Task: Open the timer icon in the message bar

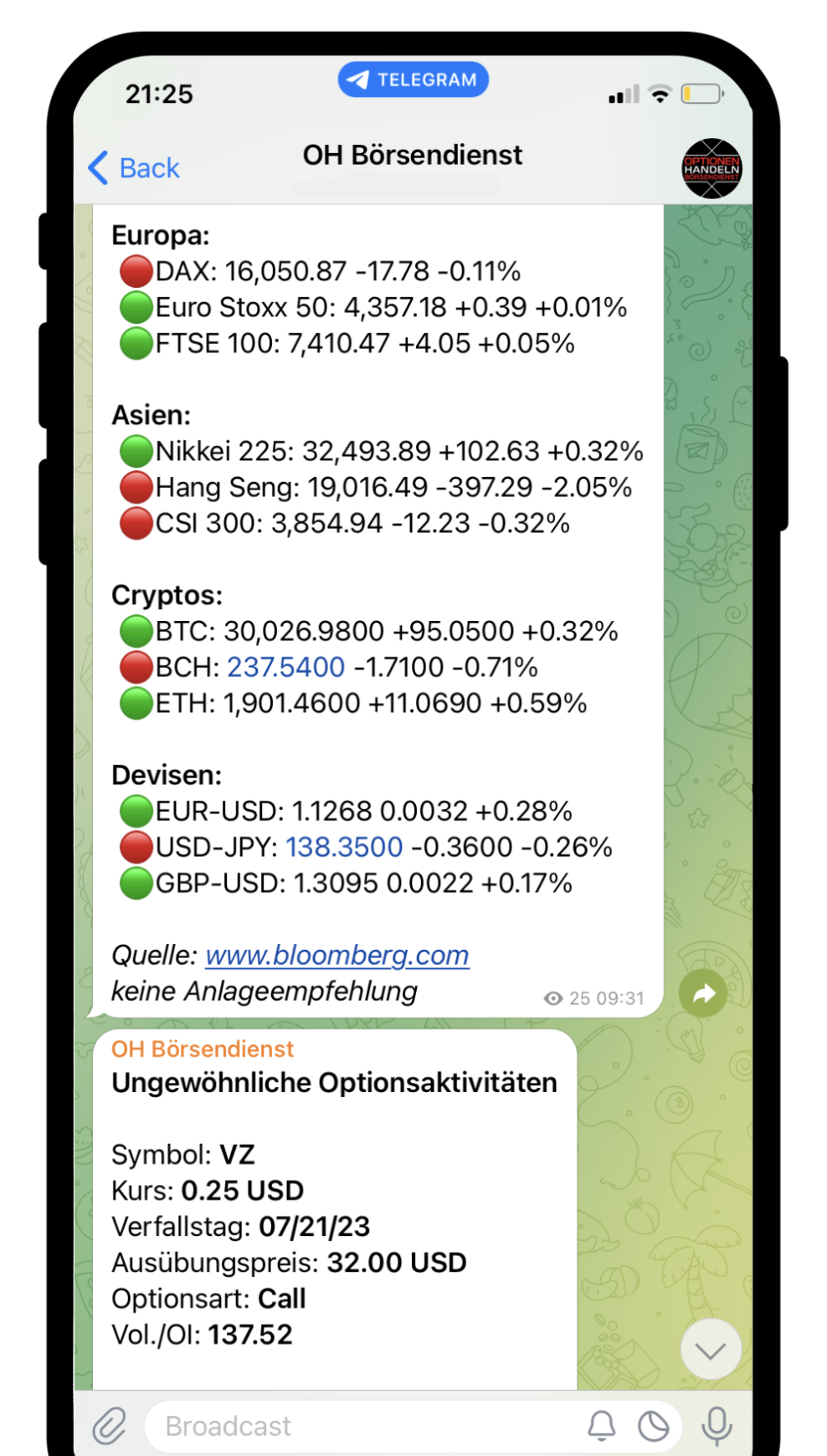Action: [654, 1426]
